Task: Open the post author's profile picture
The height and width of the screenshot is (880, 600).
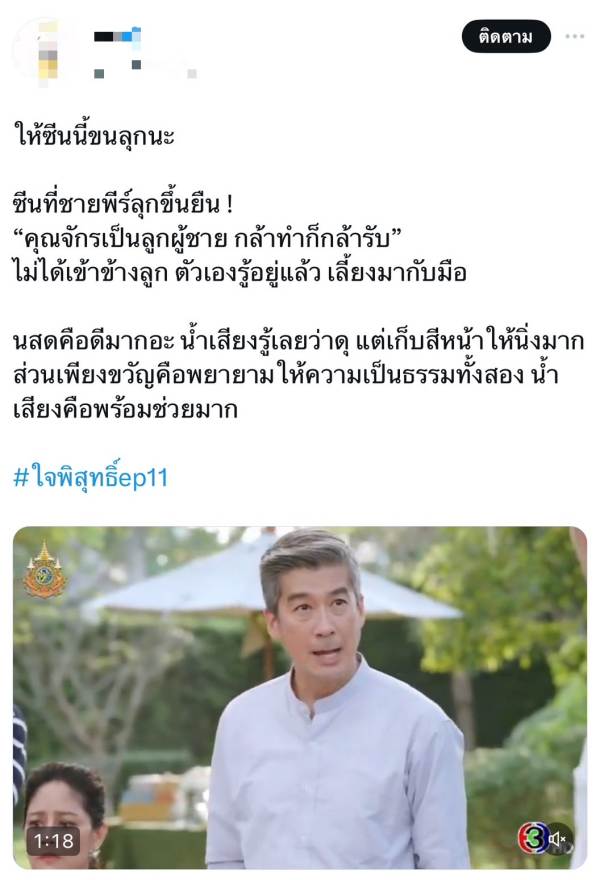Action: click(x=44, y=46)
